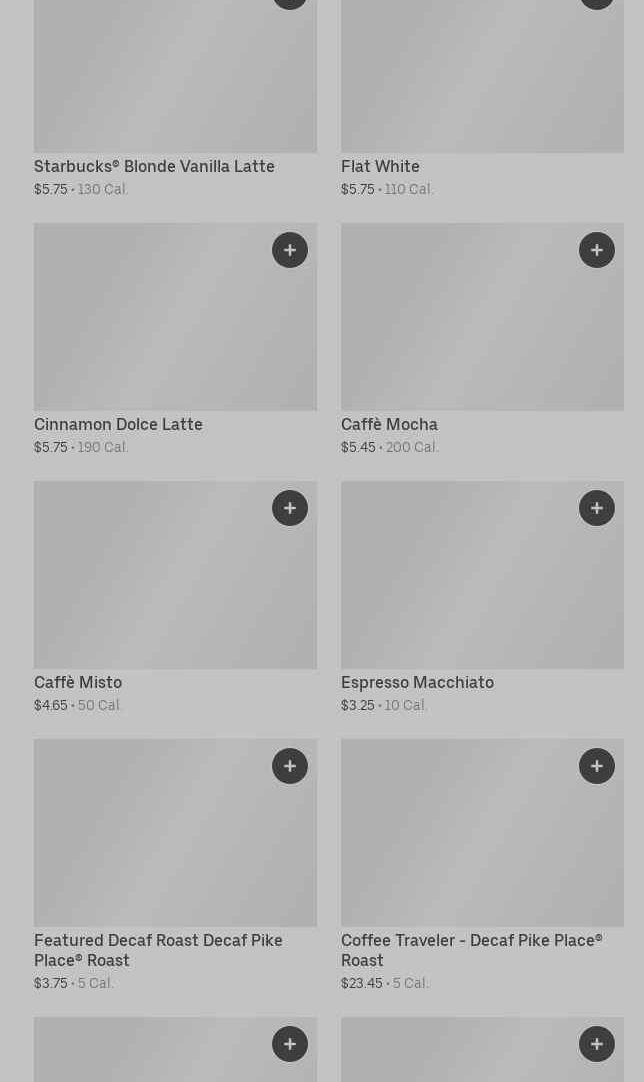Add Cinnamon Dolce Latte to the order
The image size is (644, 1082).
pos(290,250)
